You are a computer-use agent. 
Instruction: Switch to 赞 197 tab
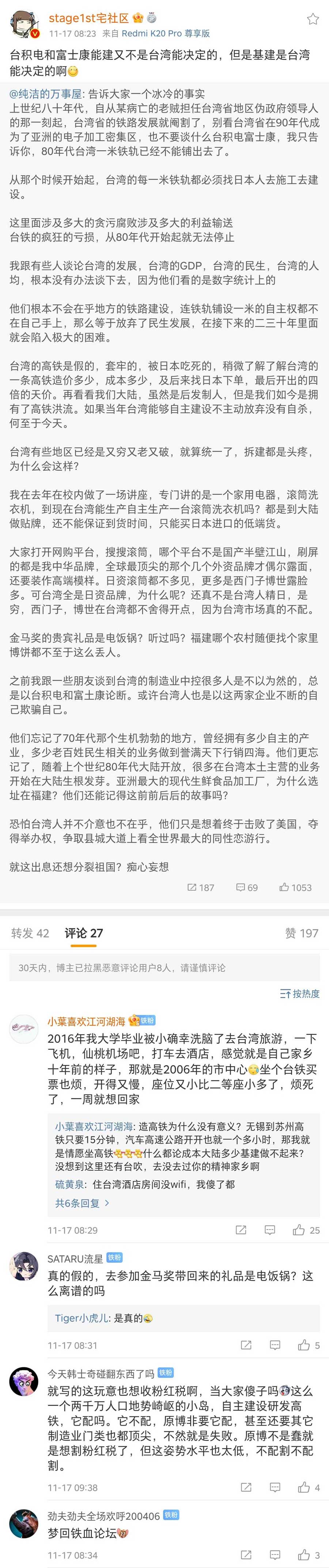(x=301, y=933)
